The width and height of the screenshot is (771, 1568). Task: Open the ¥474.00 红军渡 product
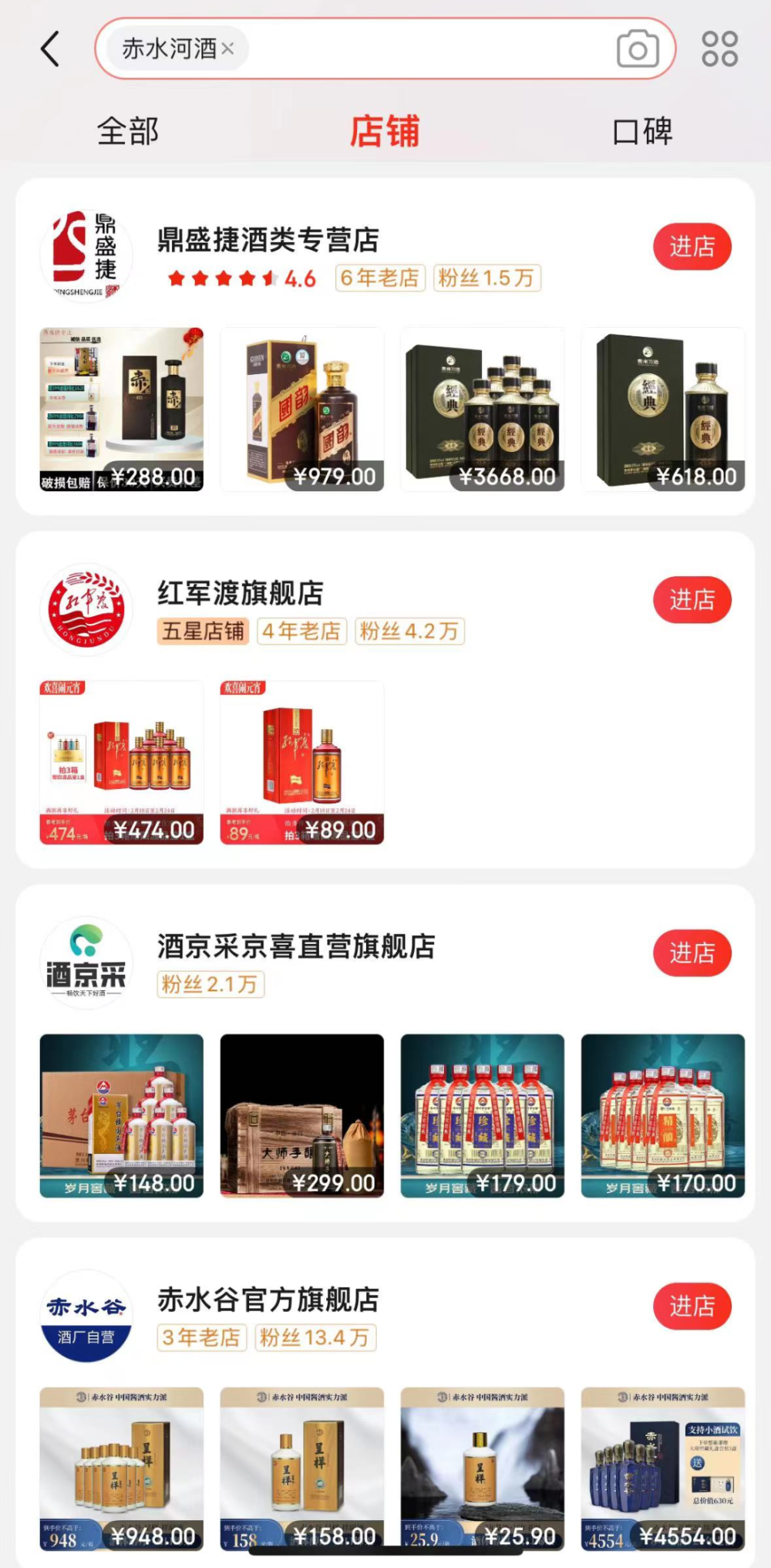click(122, 762)
